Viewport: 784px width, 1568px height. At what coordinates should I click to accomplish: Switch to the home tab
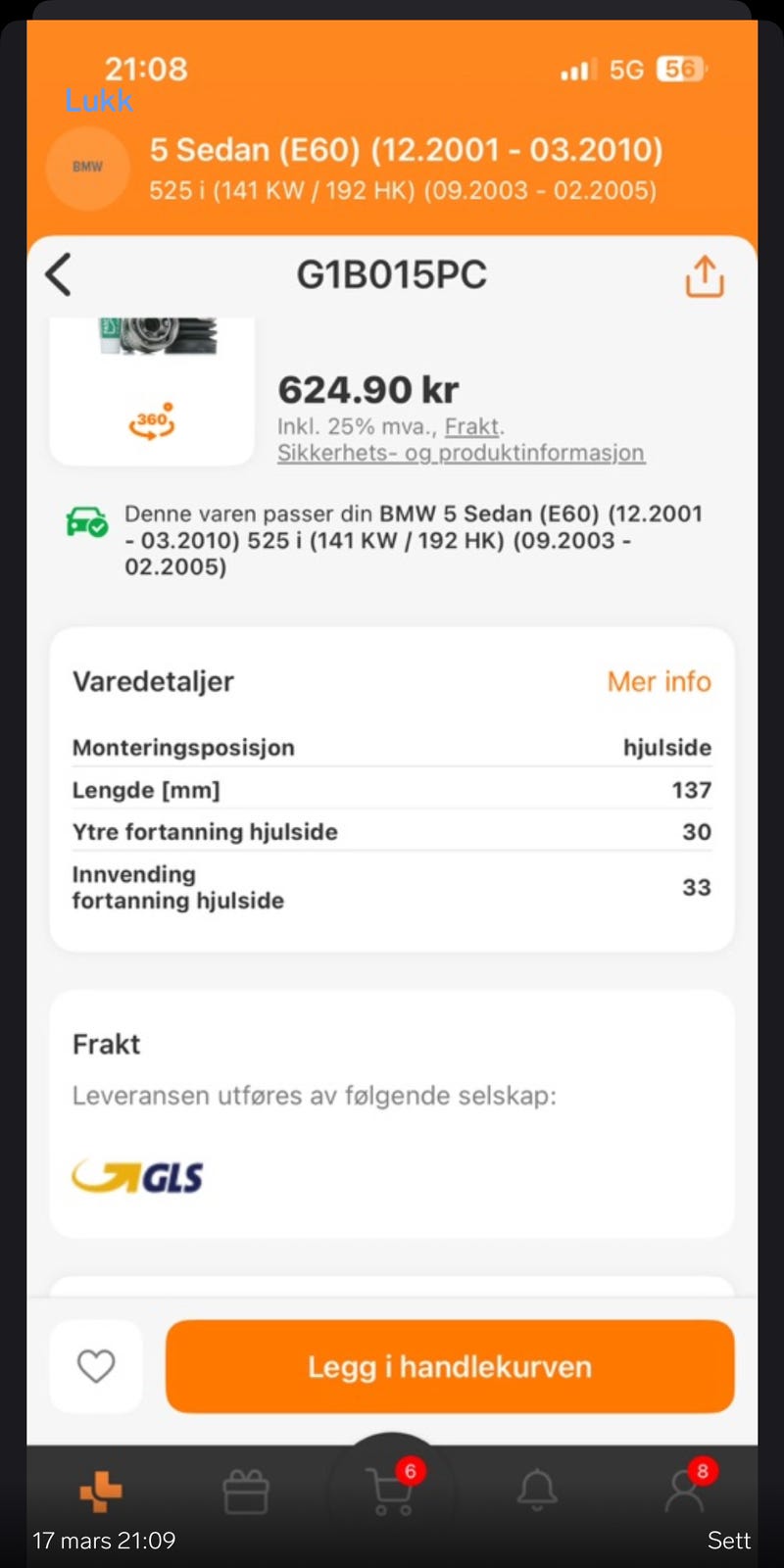click(x=101, y=1494)
